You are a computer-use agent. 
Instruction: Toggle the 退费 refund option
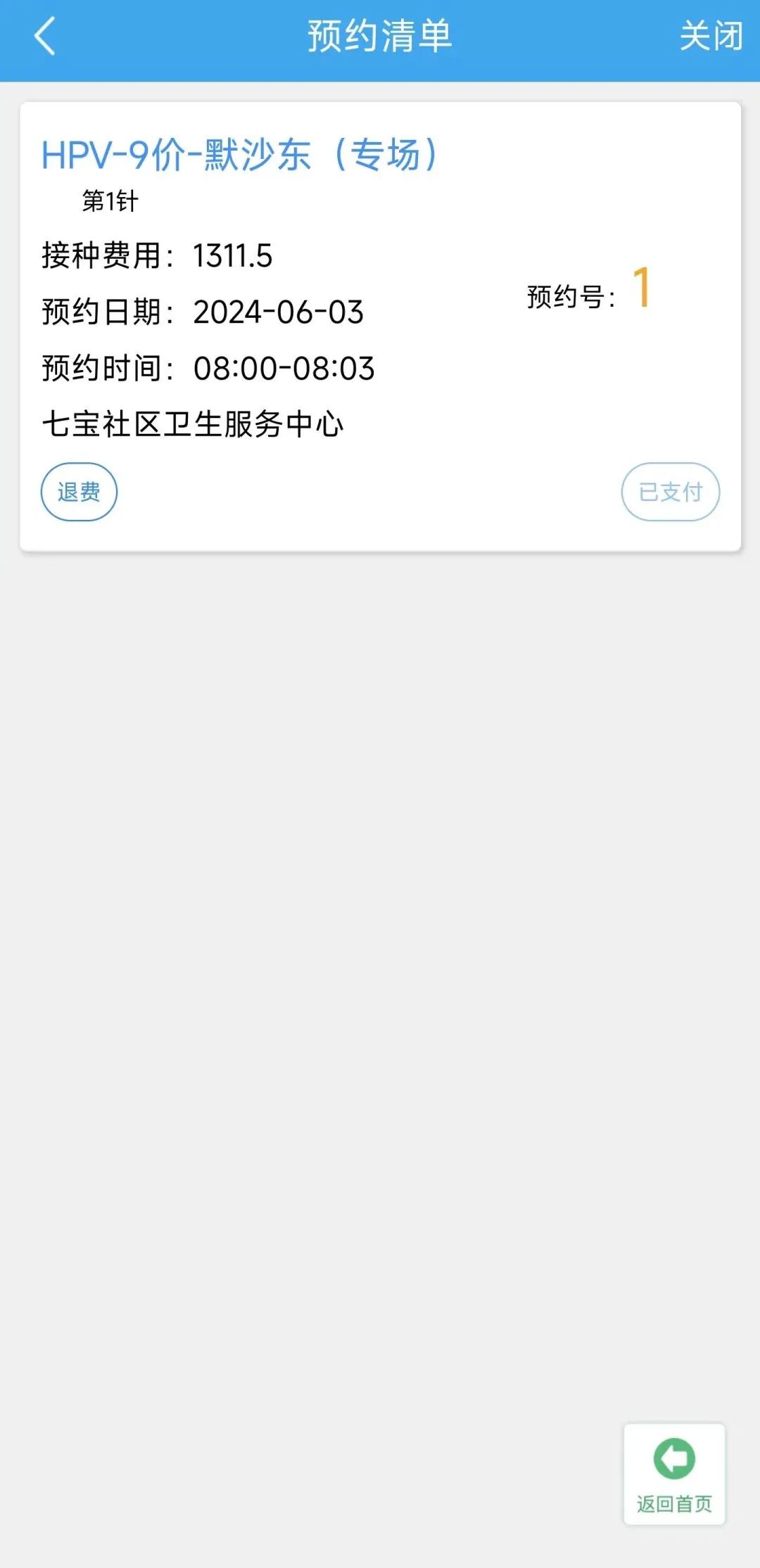(x=79, y=492)
